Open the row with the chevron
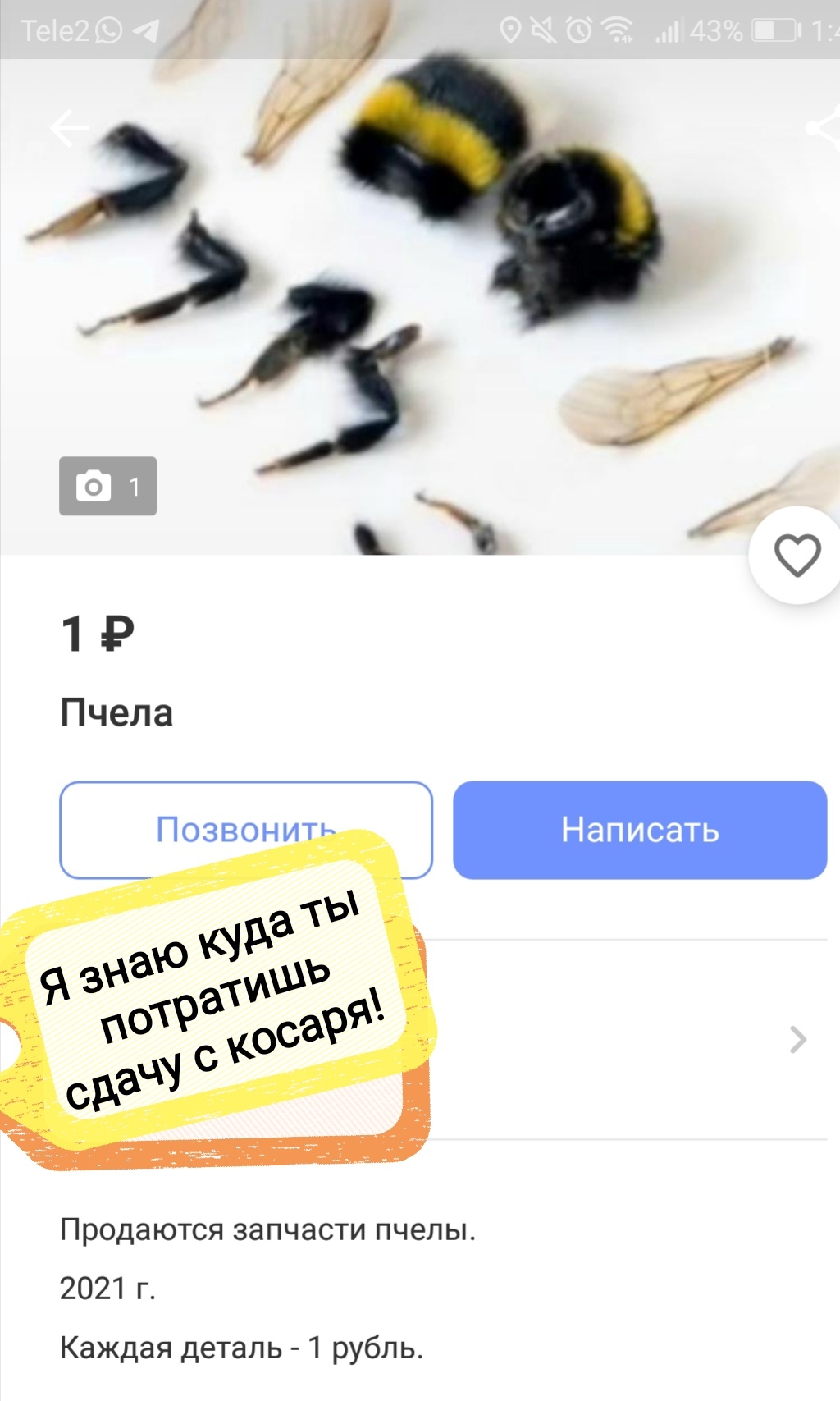840x1401 pixels. click(797, 1039)
